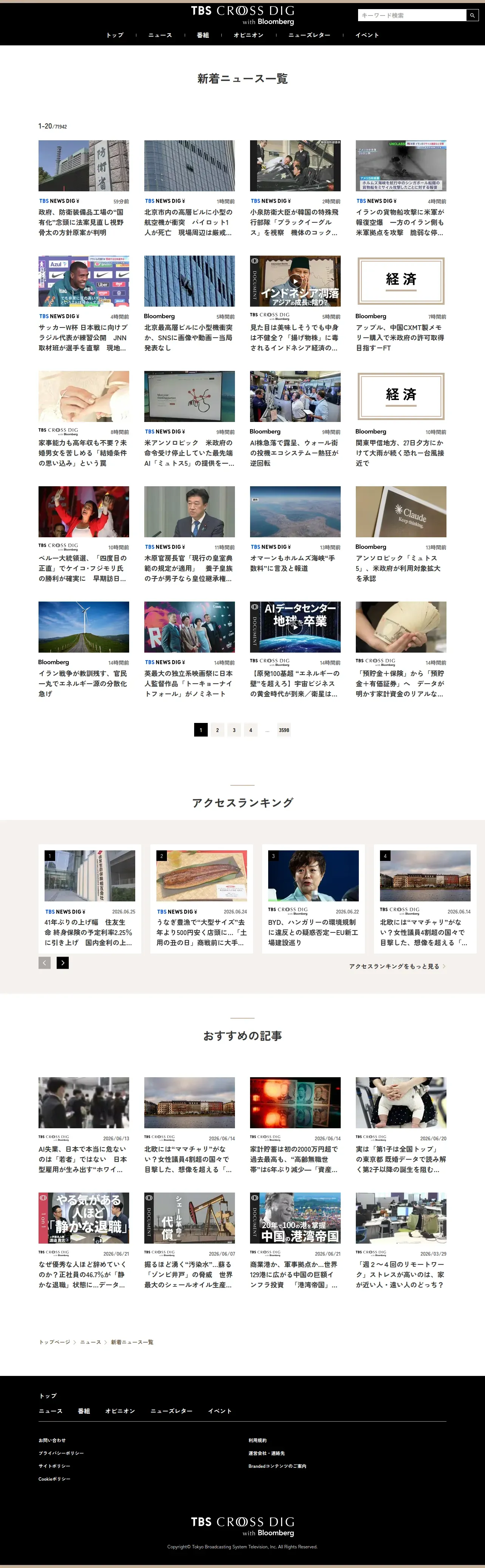The height and width of the screenshot is (1568, 485).
Task: Switch to the 番組 tab
Action: pos(203,35)
